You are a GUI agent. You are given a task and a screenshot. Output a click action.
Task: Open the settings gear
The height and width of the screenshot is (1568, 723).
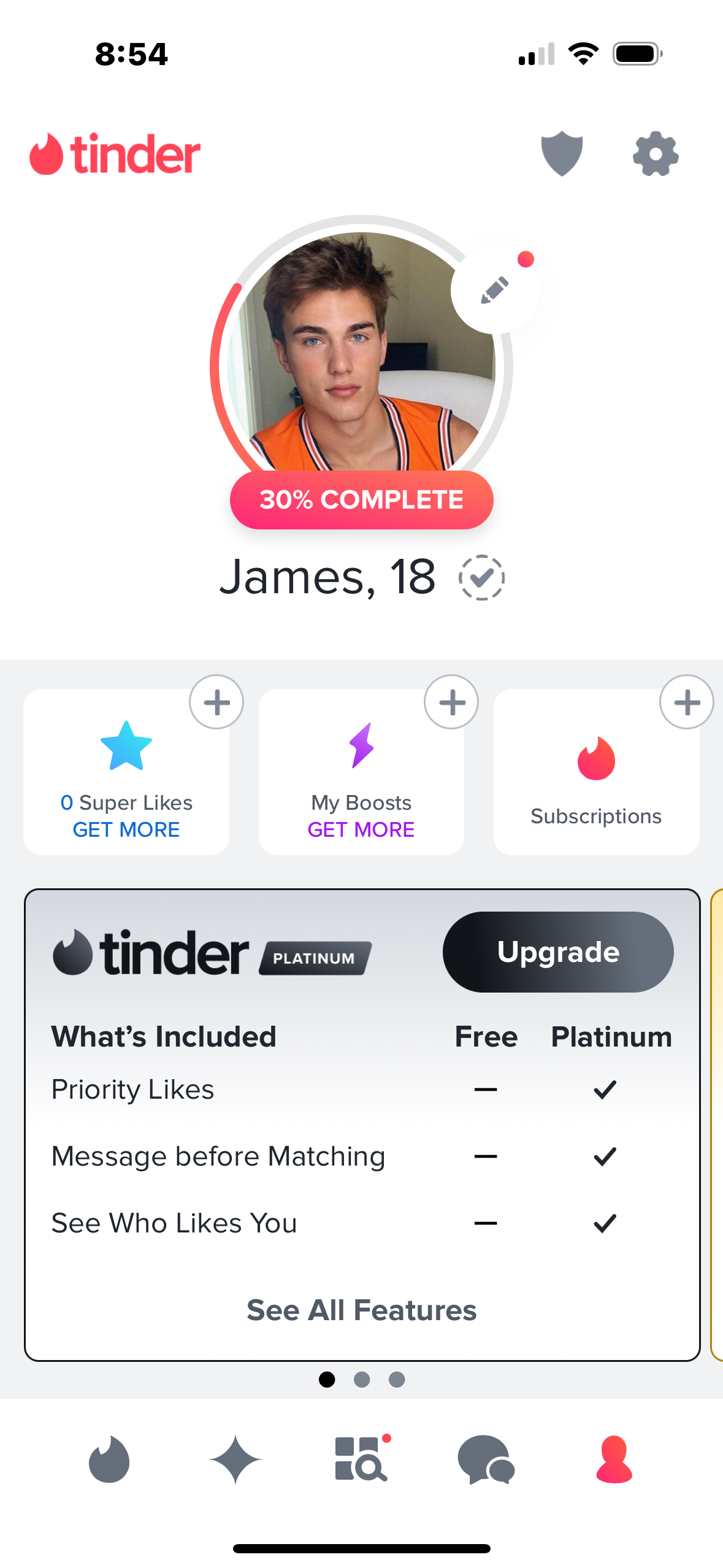(x=656, y=154)
